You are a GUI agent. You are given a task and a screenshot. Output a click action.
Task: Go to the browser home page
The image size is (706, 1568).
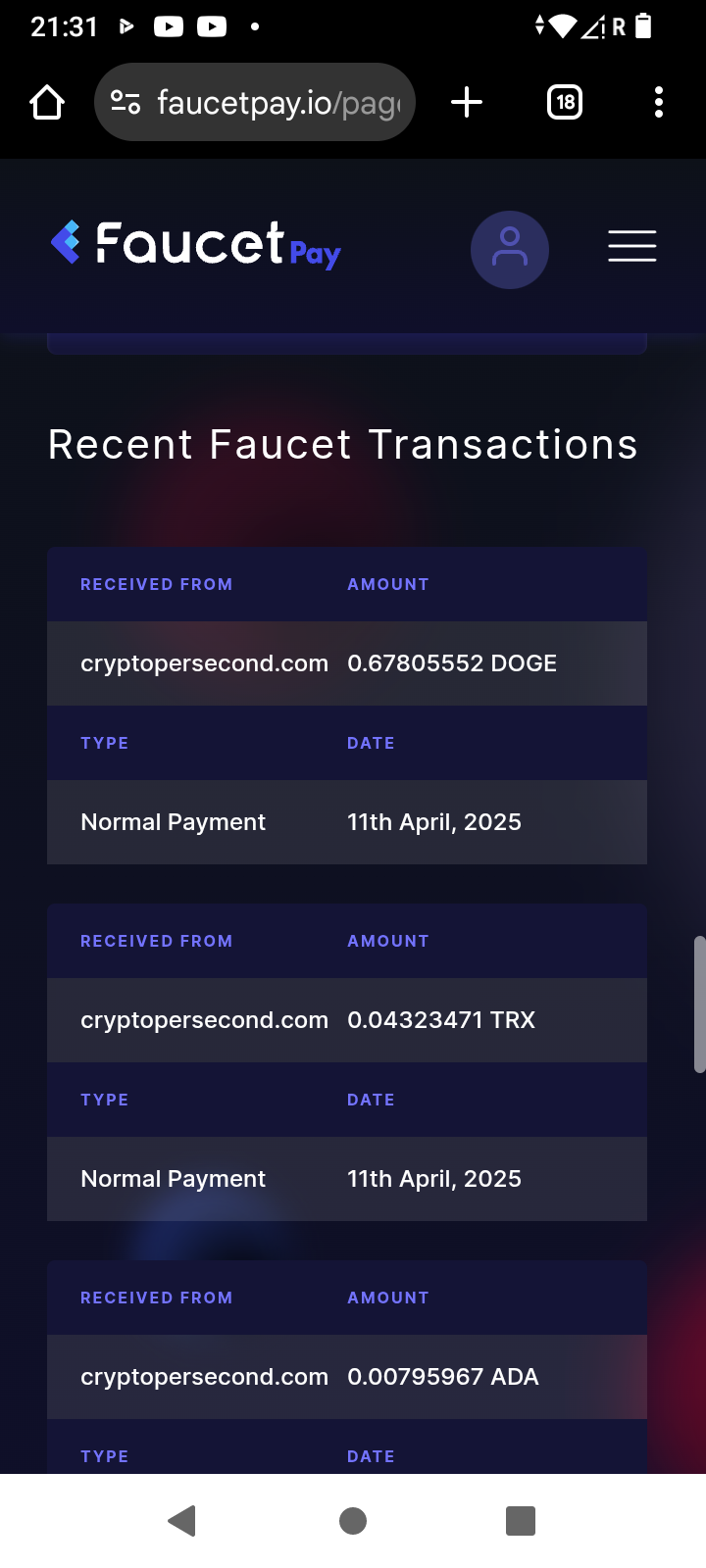pos(47,102)
